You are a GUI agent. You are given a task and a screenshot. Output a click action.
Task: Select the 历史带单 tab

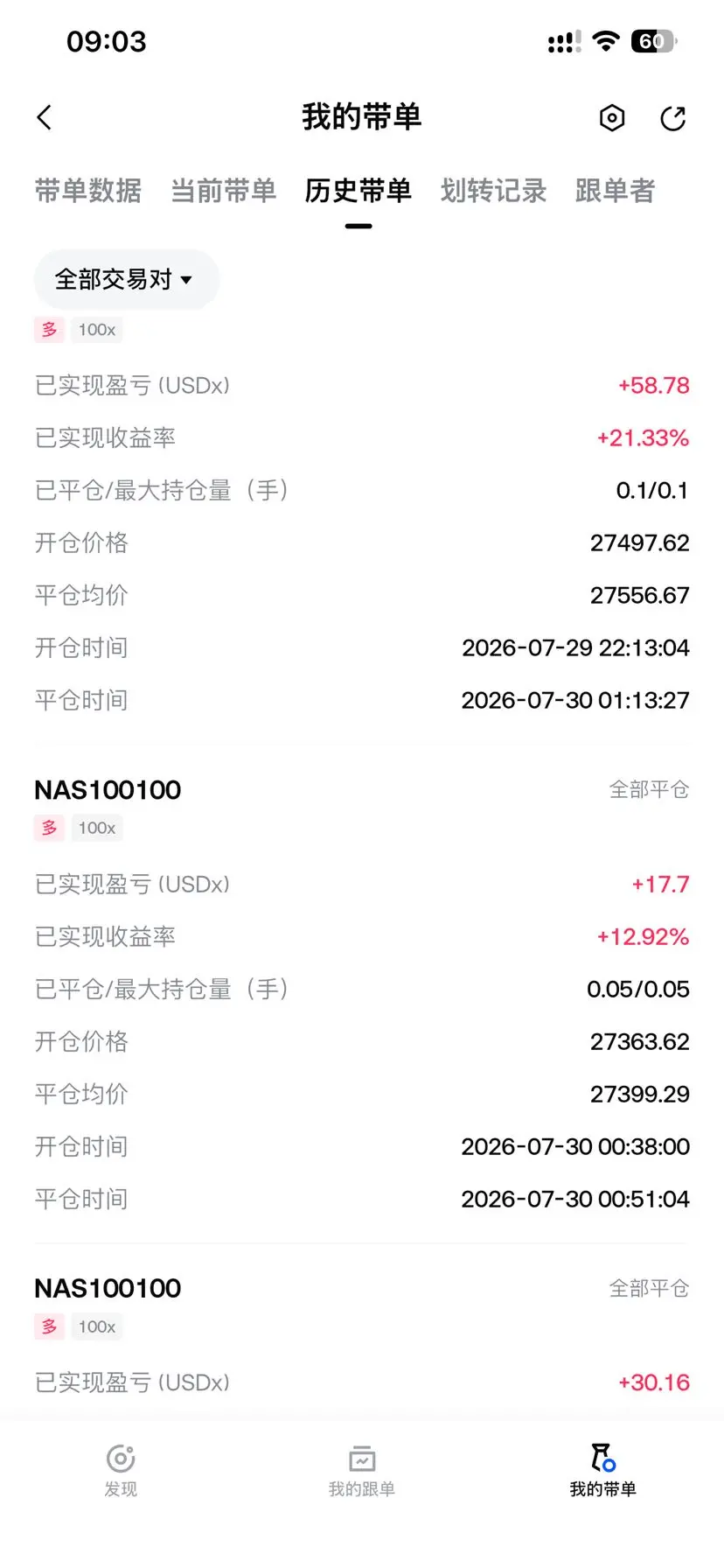coord(359,191)
